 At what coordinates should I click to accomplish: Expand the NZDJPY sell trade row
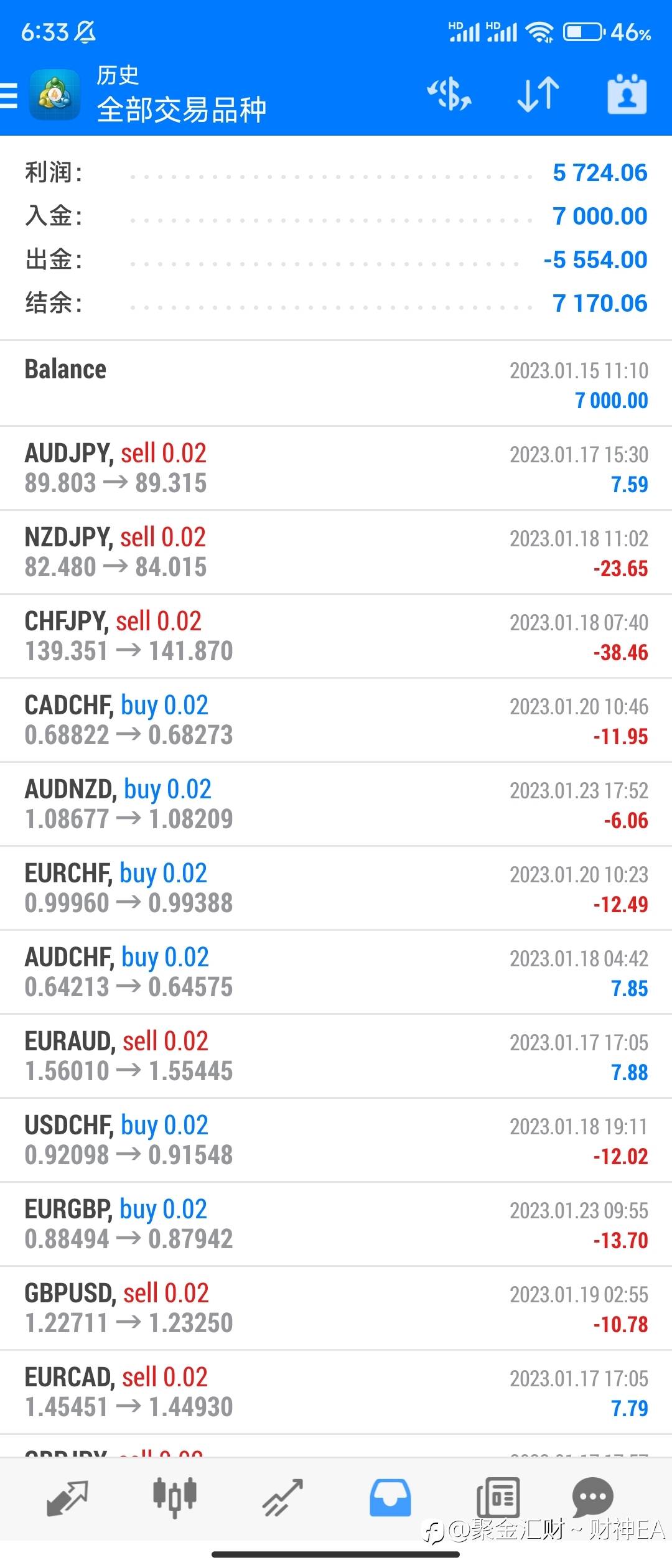336,552
